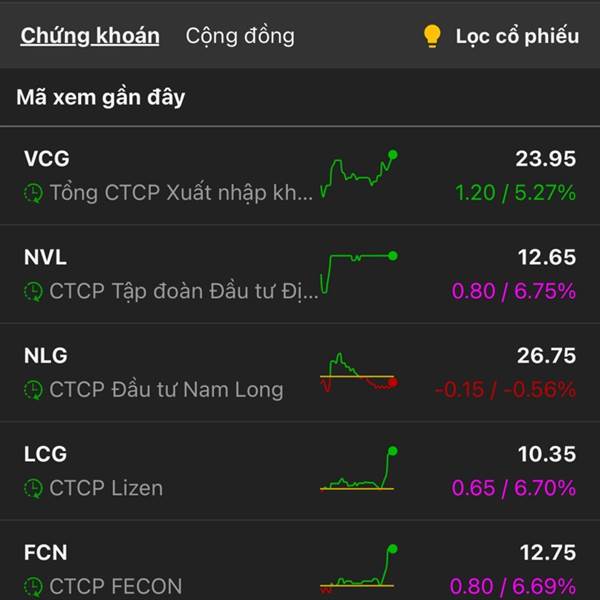Viewport: 600px width, 600px height.
Task: View the NVL stock row
Action: coord(300,274)
